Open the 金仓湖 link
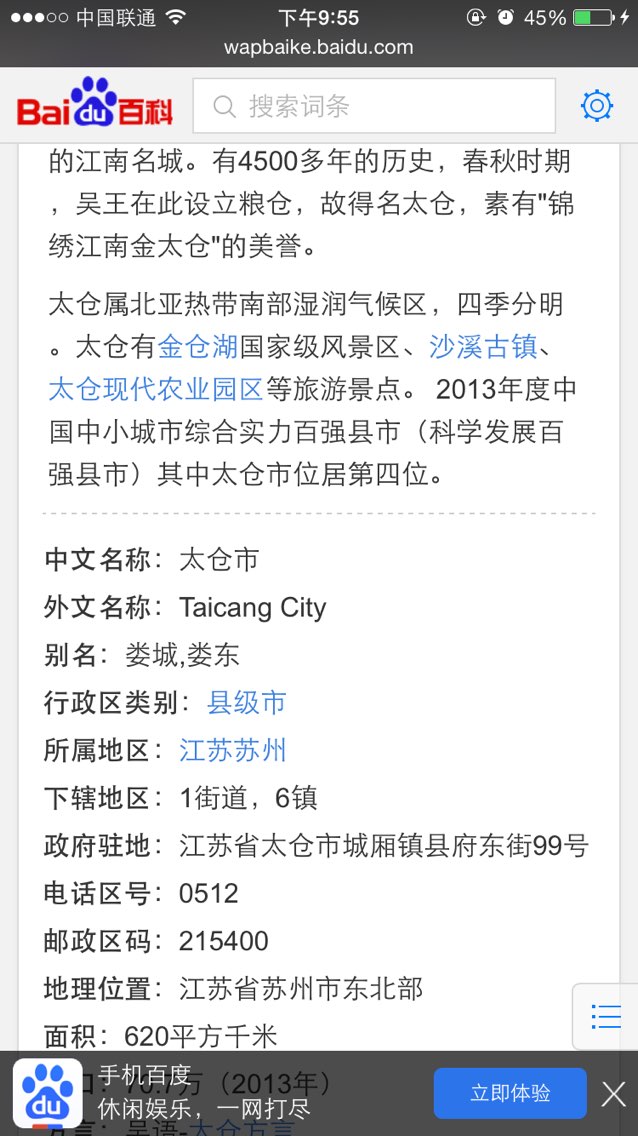 click(198, 348)
